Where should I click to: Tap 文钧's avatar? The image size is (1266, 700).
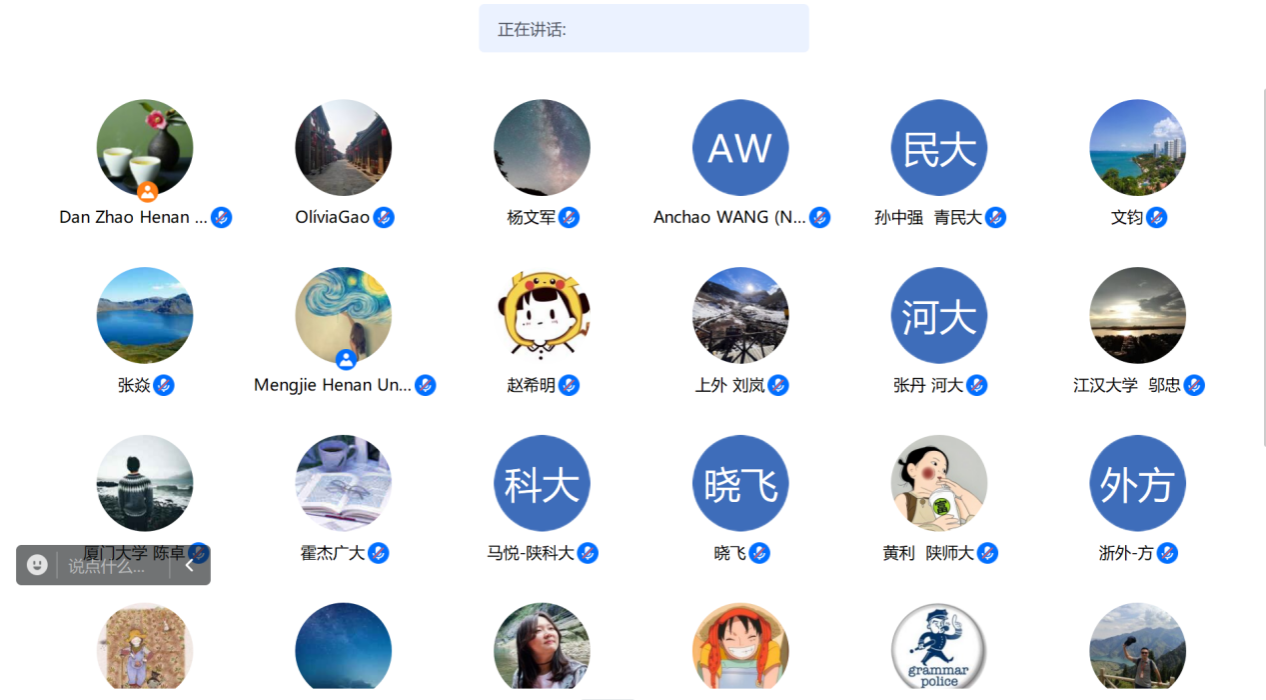(x=1137, y=148)
